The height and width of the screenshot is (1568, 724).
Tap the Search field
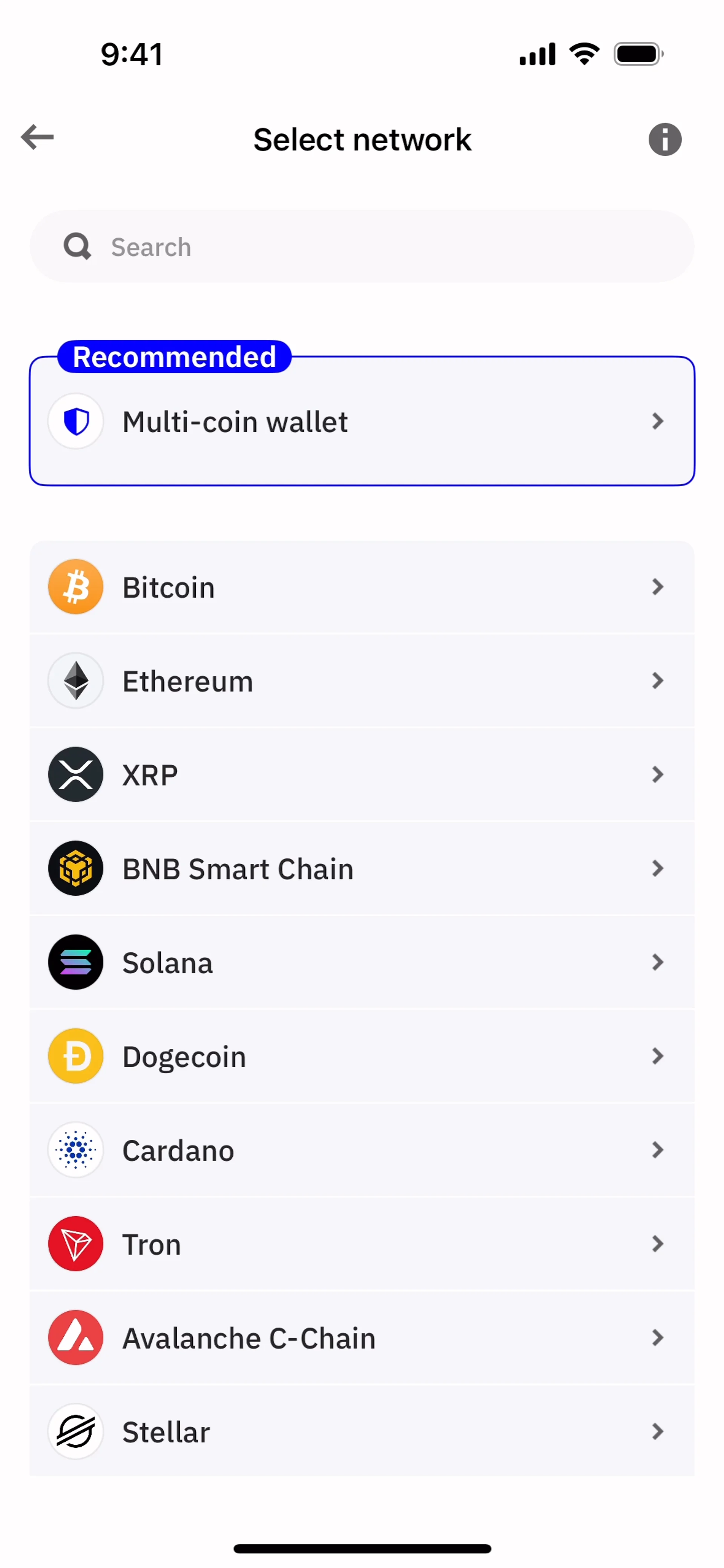(362, 247)
